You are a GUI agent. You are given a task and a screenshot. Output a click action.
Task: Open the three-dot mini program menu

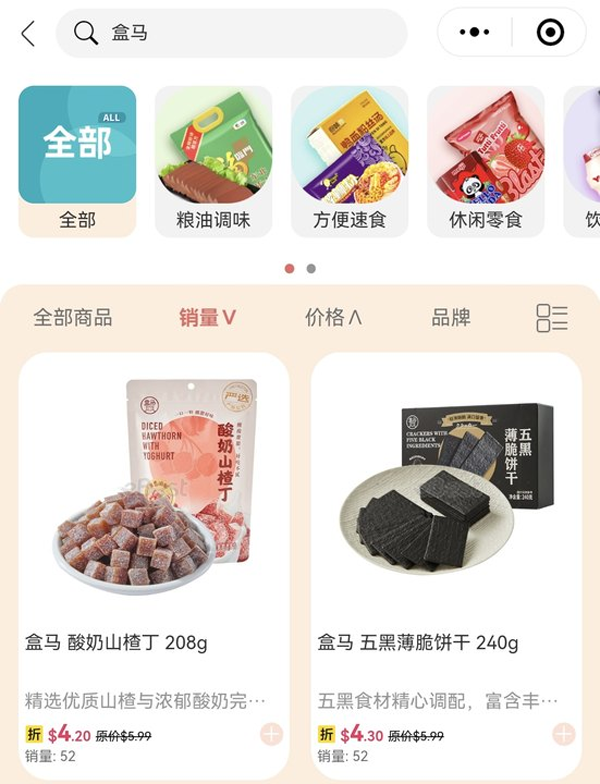tap(474, 33)
